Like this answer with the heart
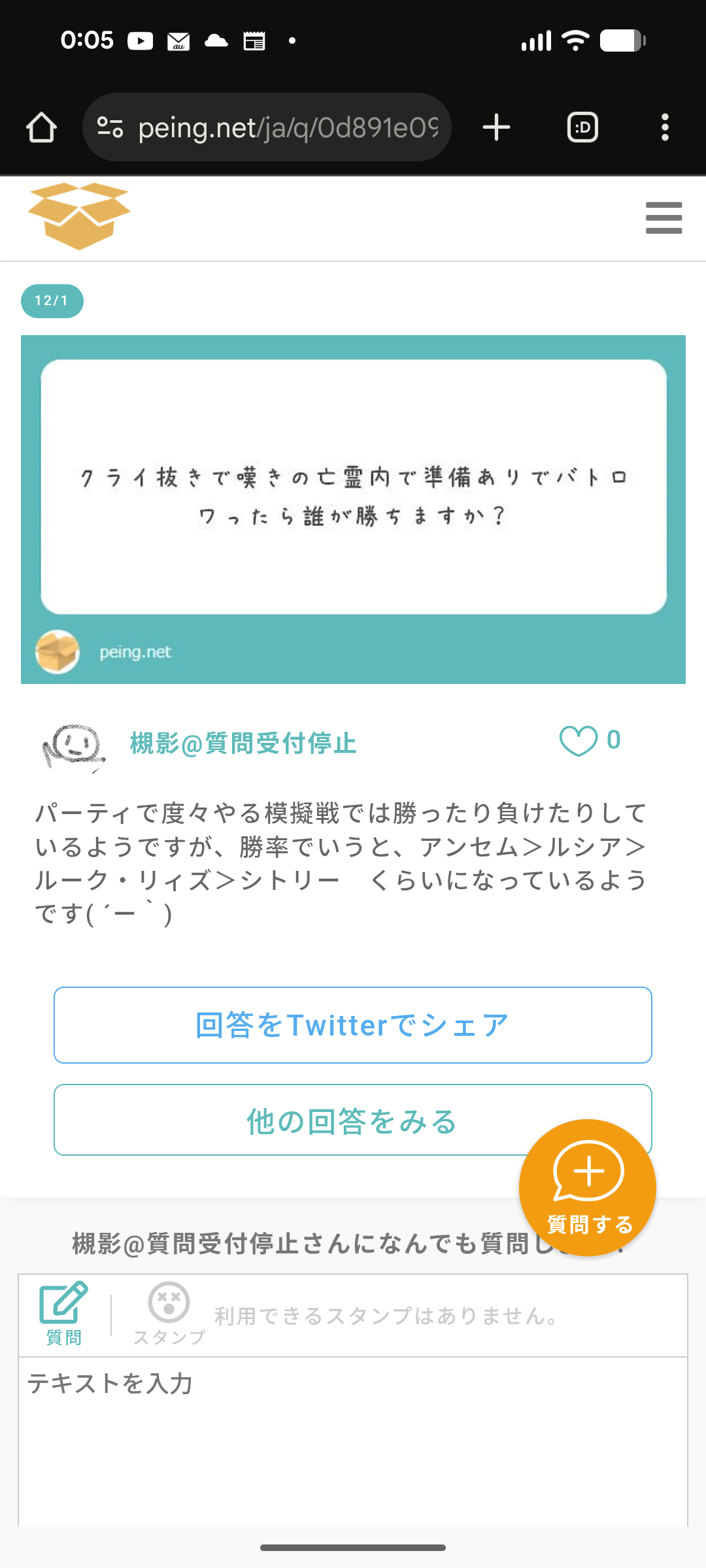This screenshot has width=706, height=1568. [x=579, y=742]
